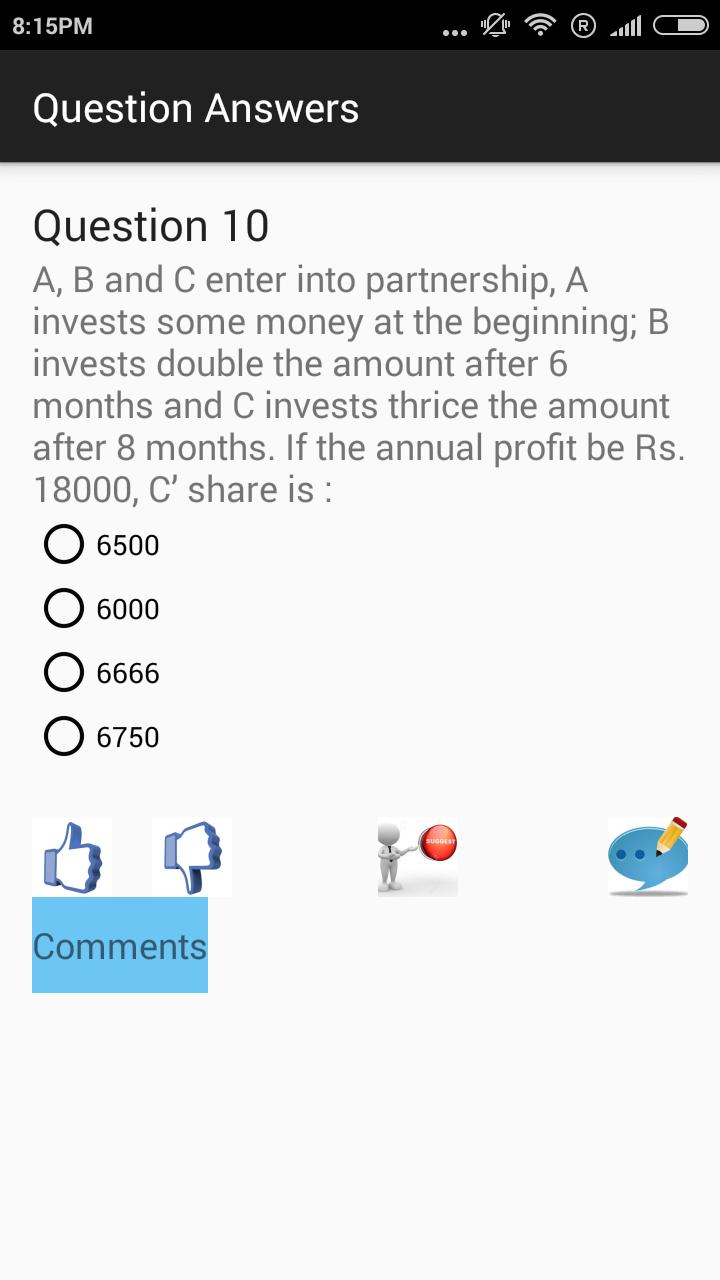The image size is (720, 1280).
Task: Tap the suggest icon
Action: click(418, 857)
